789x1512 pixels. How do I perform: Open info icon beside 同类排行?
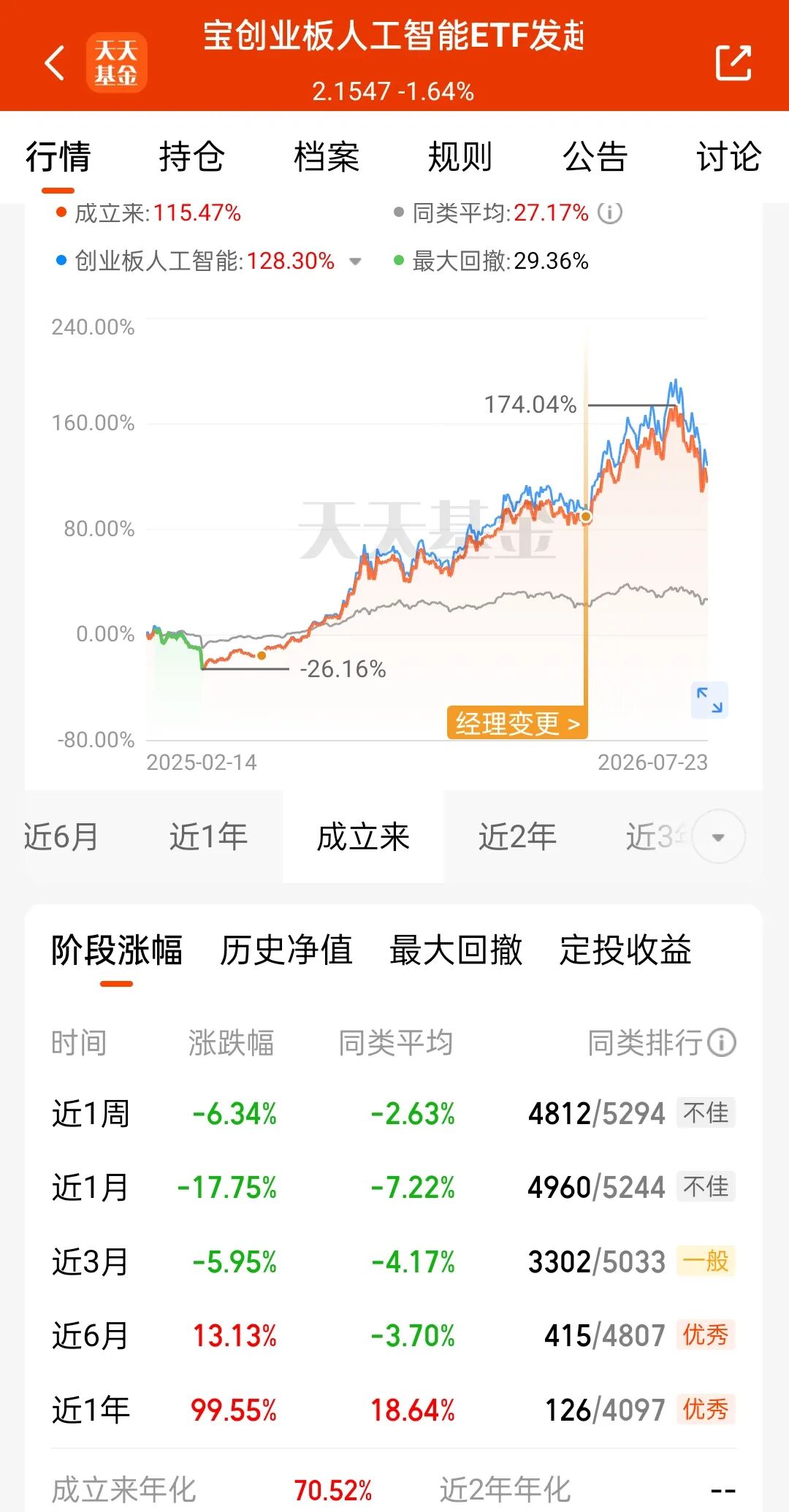[722, 1042]
